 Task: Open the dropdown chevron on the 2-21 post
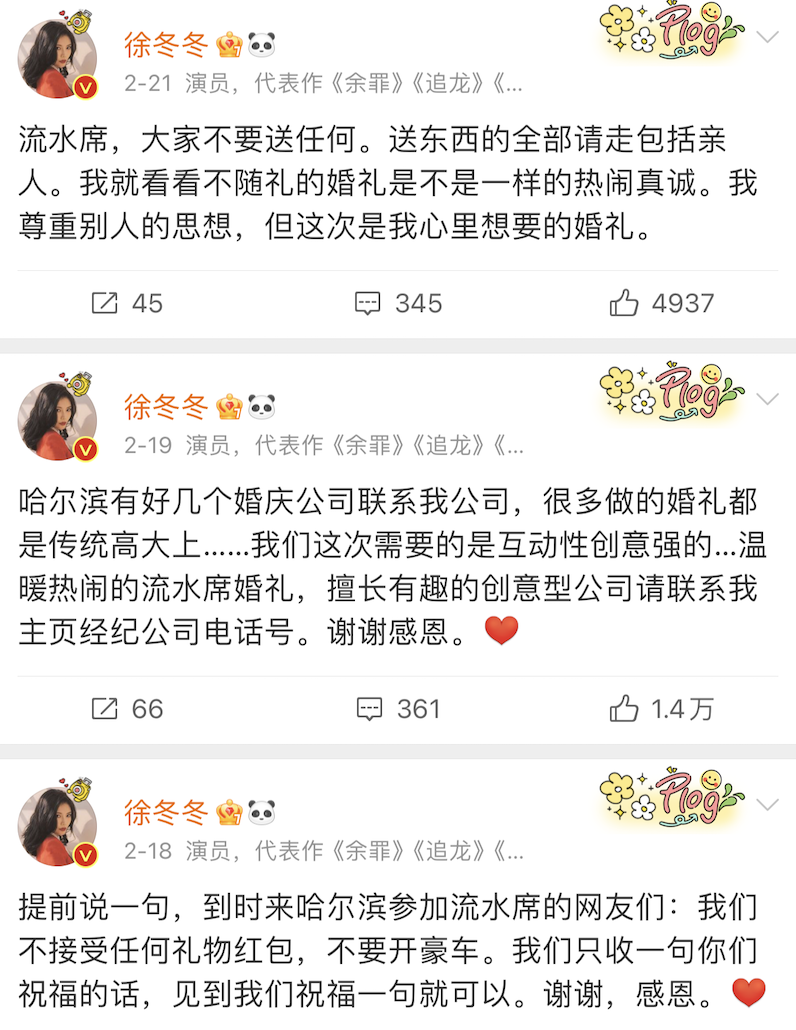(768, 39)
